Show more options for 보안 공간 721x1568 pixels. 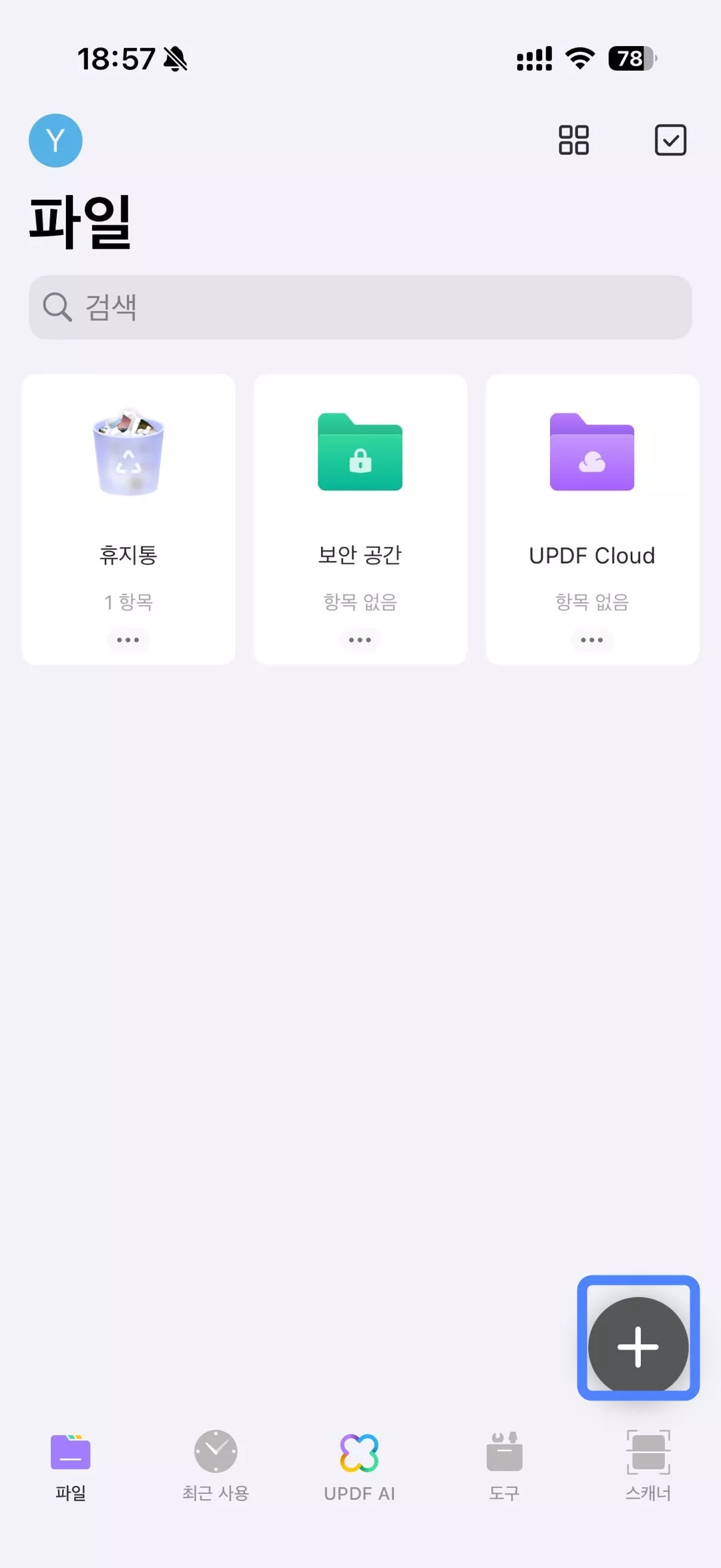tap(360, 640)
